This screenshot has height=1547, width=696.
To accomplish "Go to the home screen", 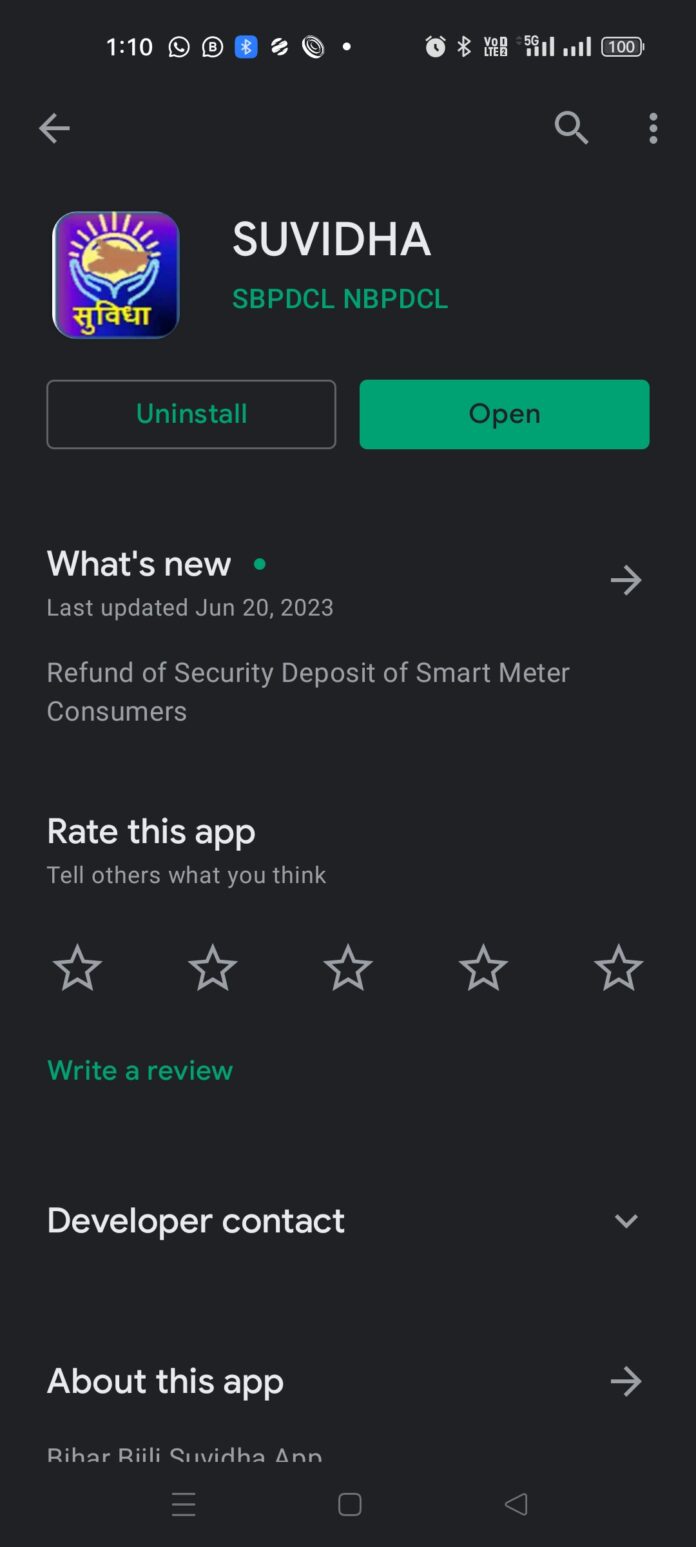I will [x=349, y=1504].
